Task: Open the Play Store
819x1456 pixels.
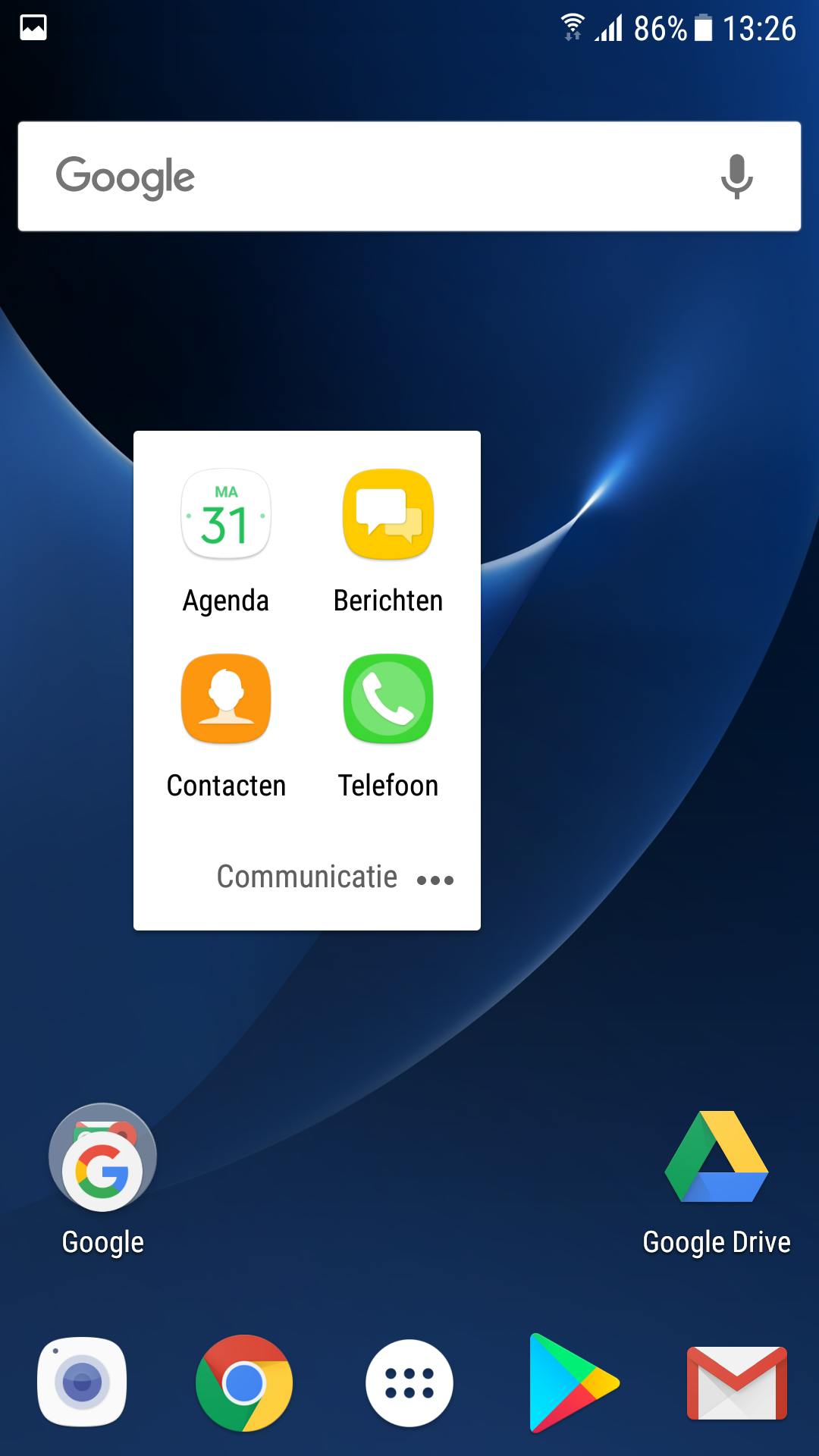Action: pyautogui.click(x=573, y=1382)
